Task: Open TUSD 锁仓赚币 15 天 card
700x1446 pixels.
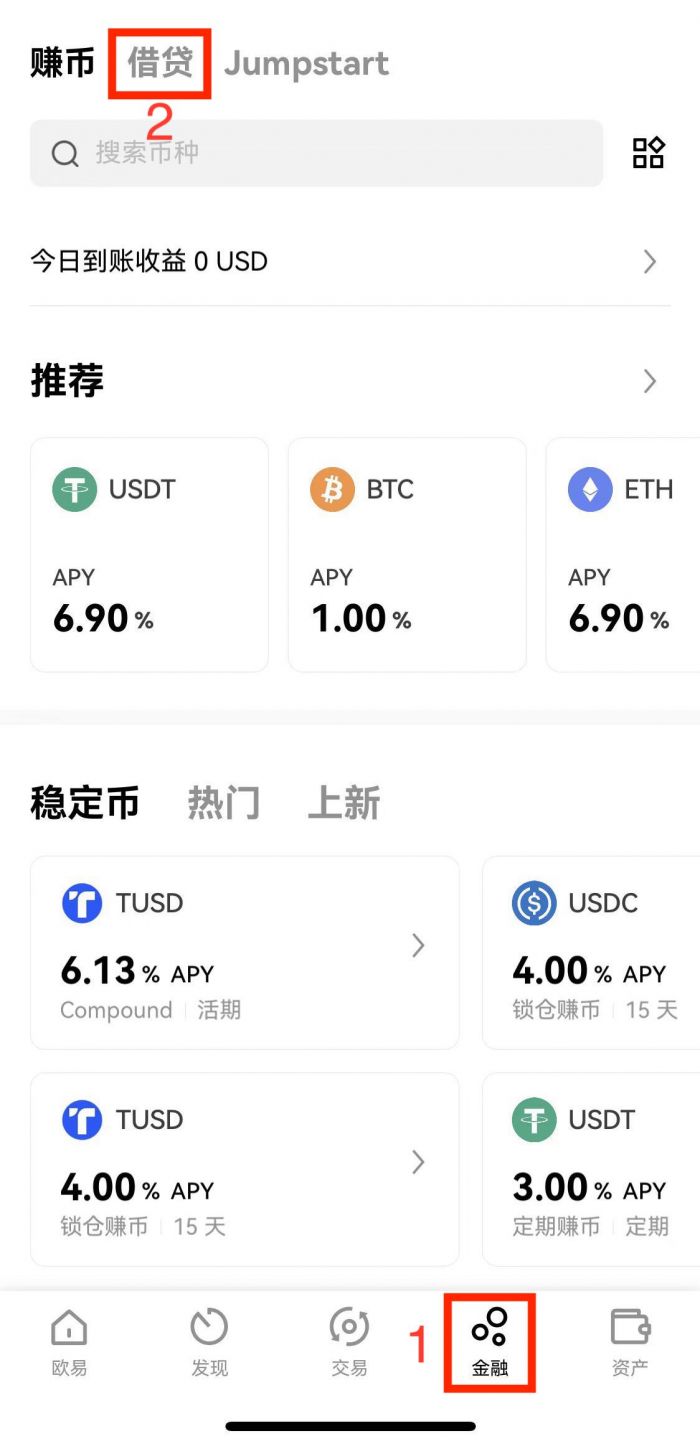Action: click(244, 1169)
